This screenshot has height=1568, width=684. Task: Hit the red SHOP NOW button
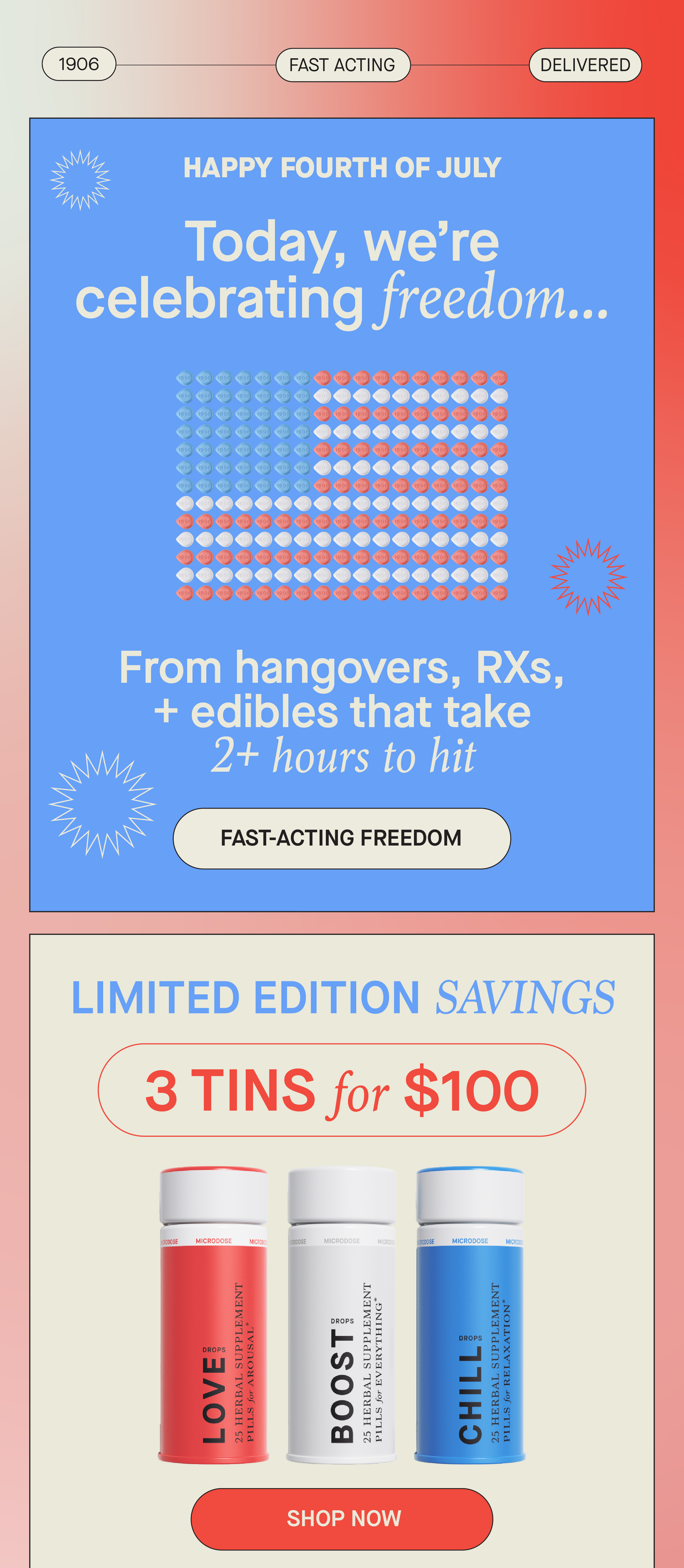341,1519
